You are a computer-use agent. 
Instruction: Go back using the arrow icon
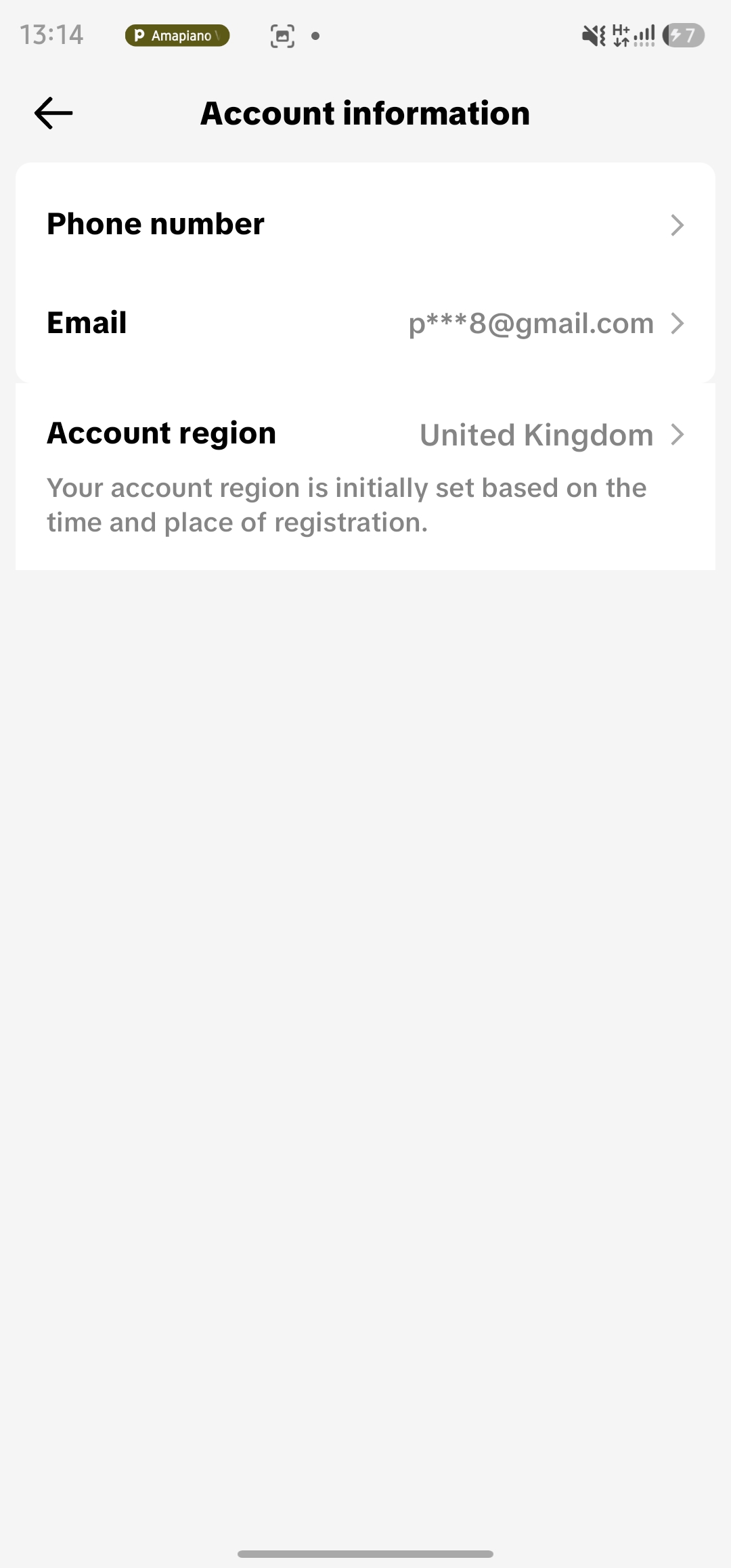53,113
